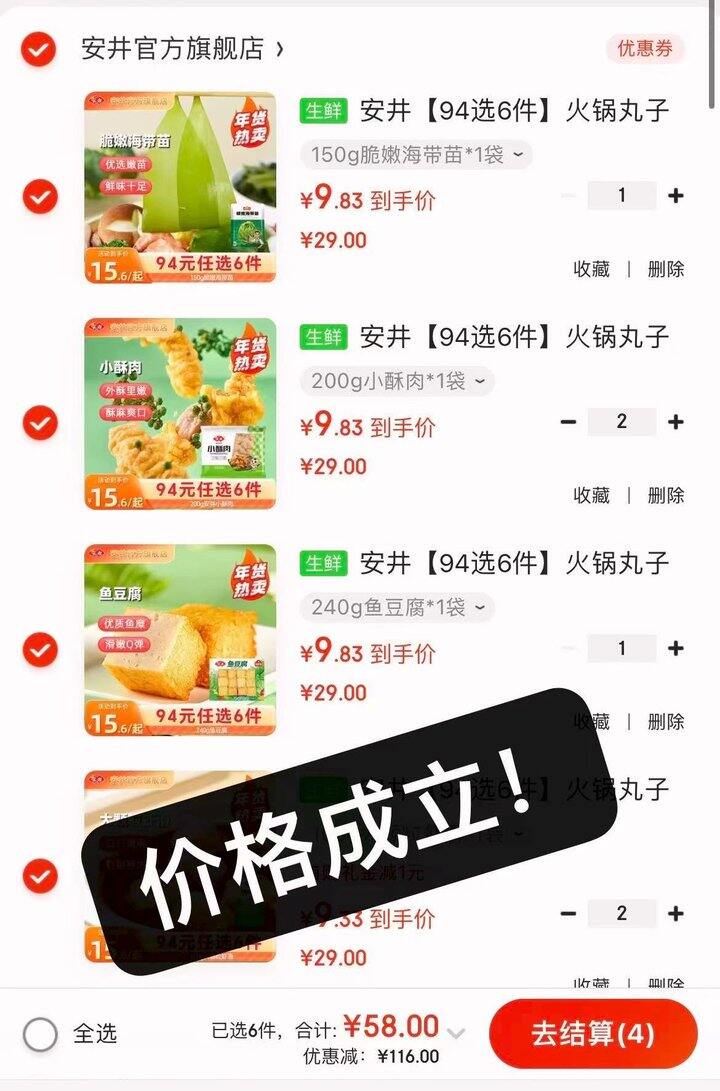
Task: Decrease quantity of 200g小酥肉
Action: pyautogui.click(x=568, y=422)
